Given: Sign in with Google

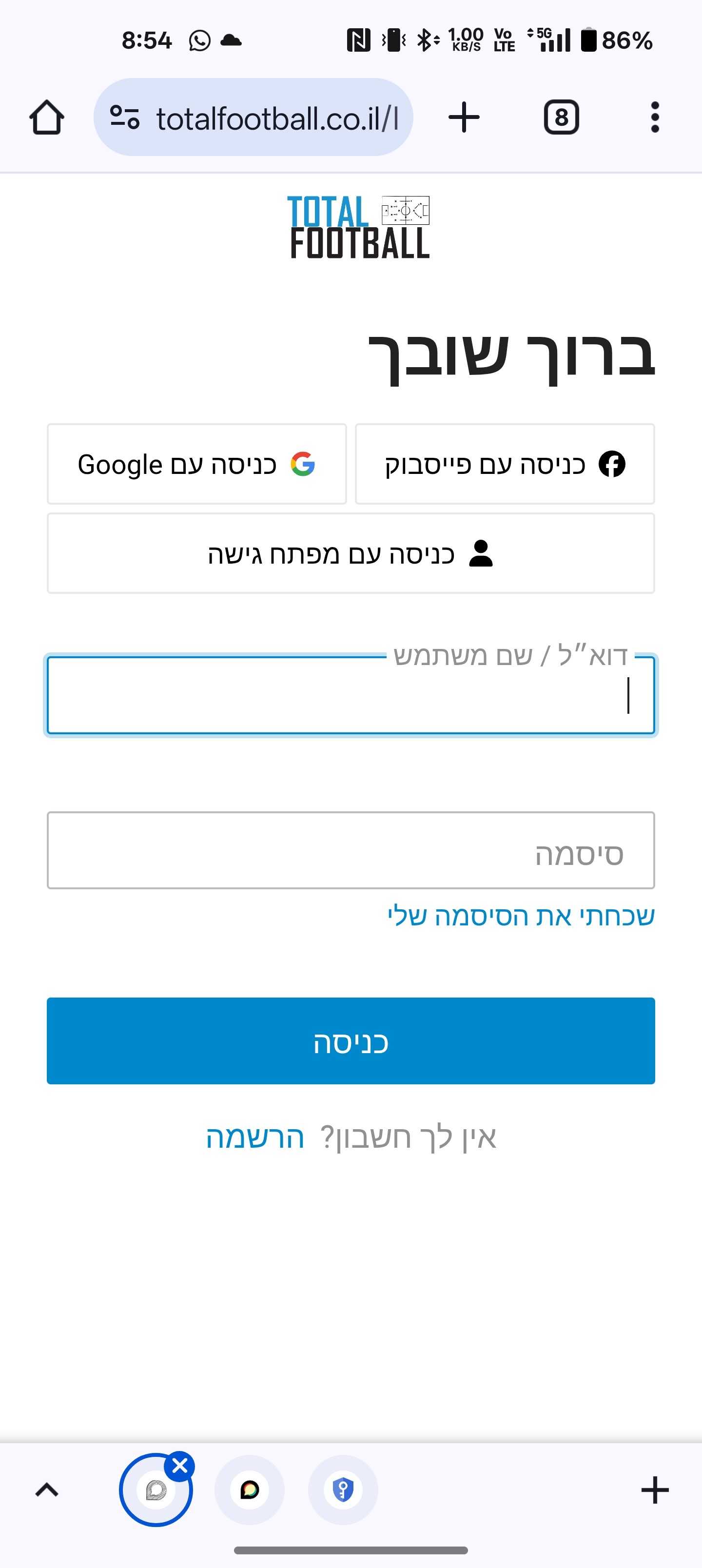Looking at the screenshot, I should click(x=196, y=464).
